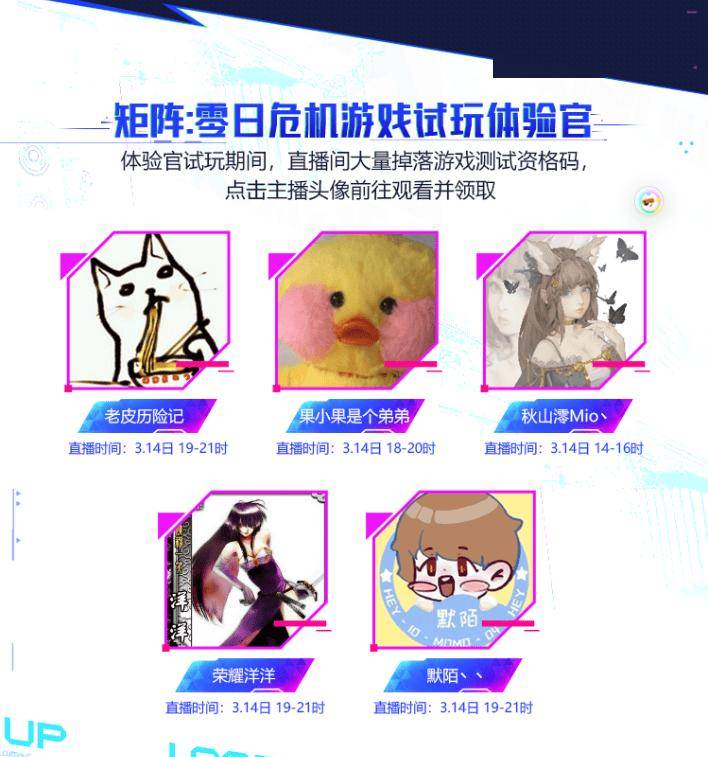Screen dimensions: 708x757
Task: Tap the round floating assistant icon
Action: [x=650, y=202]
